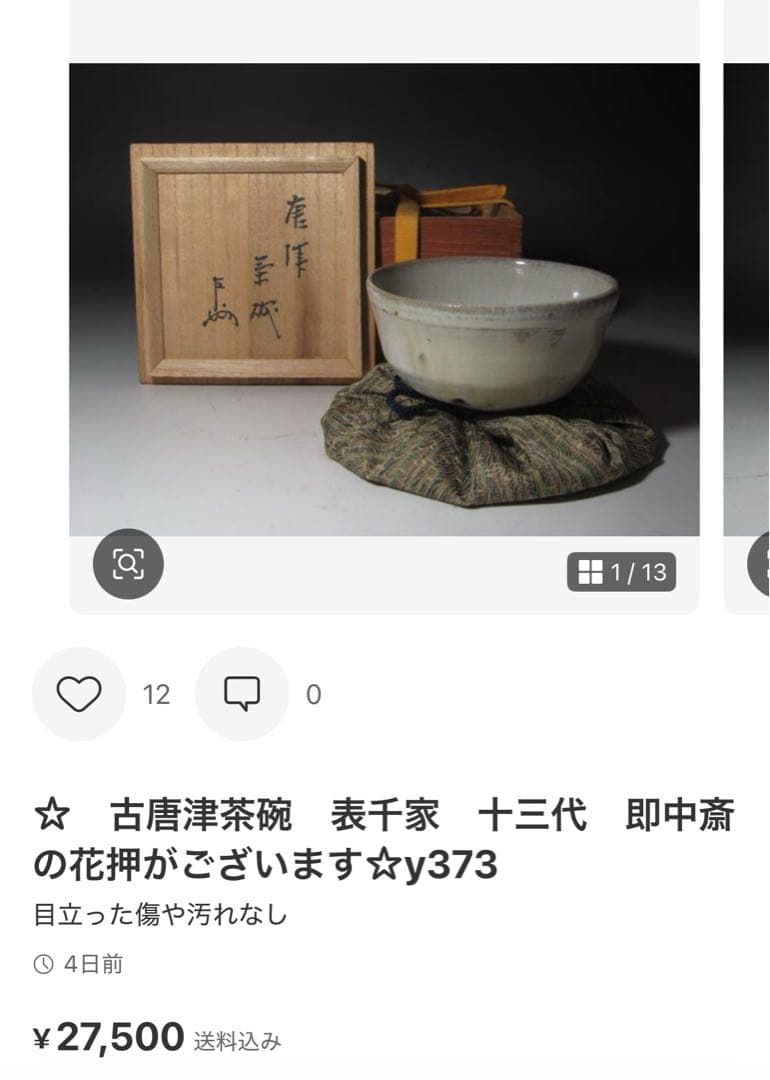
Task: Toggle favorite status using the heart control
Action: [79, 691]
